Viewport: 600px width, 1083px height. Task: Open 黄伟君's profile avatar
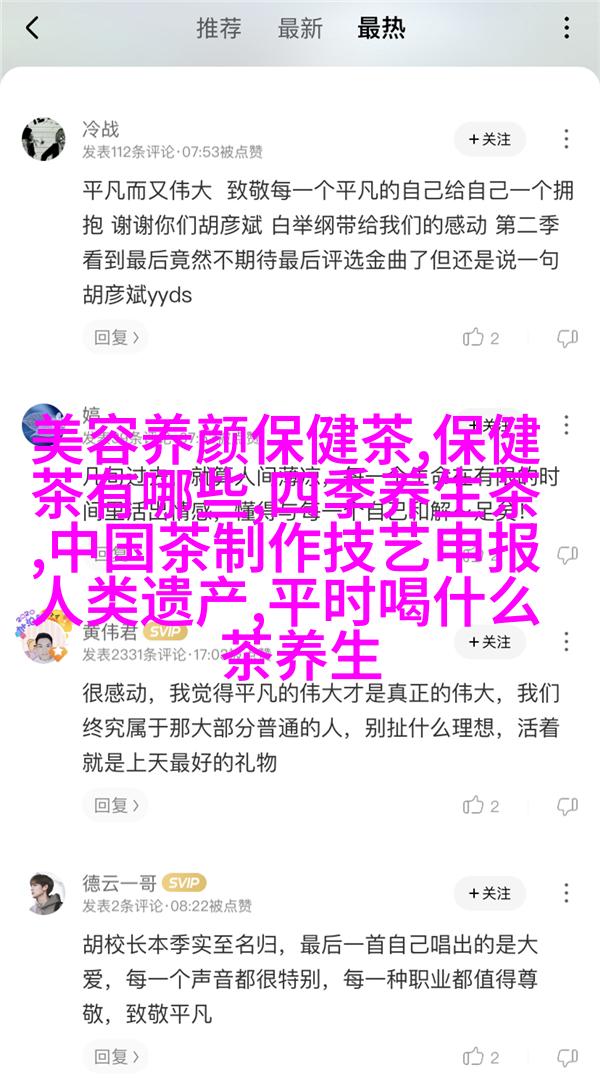tap(44, 640)
